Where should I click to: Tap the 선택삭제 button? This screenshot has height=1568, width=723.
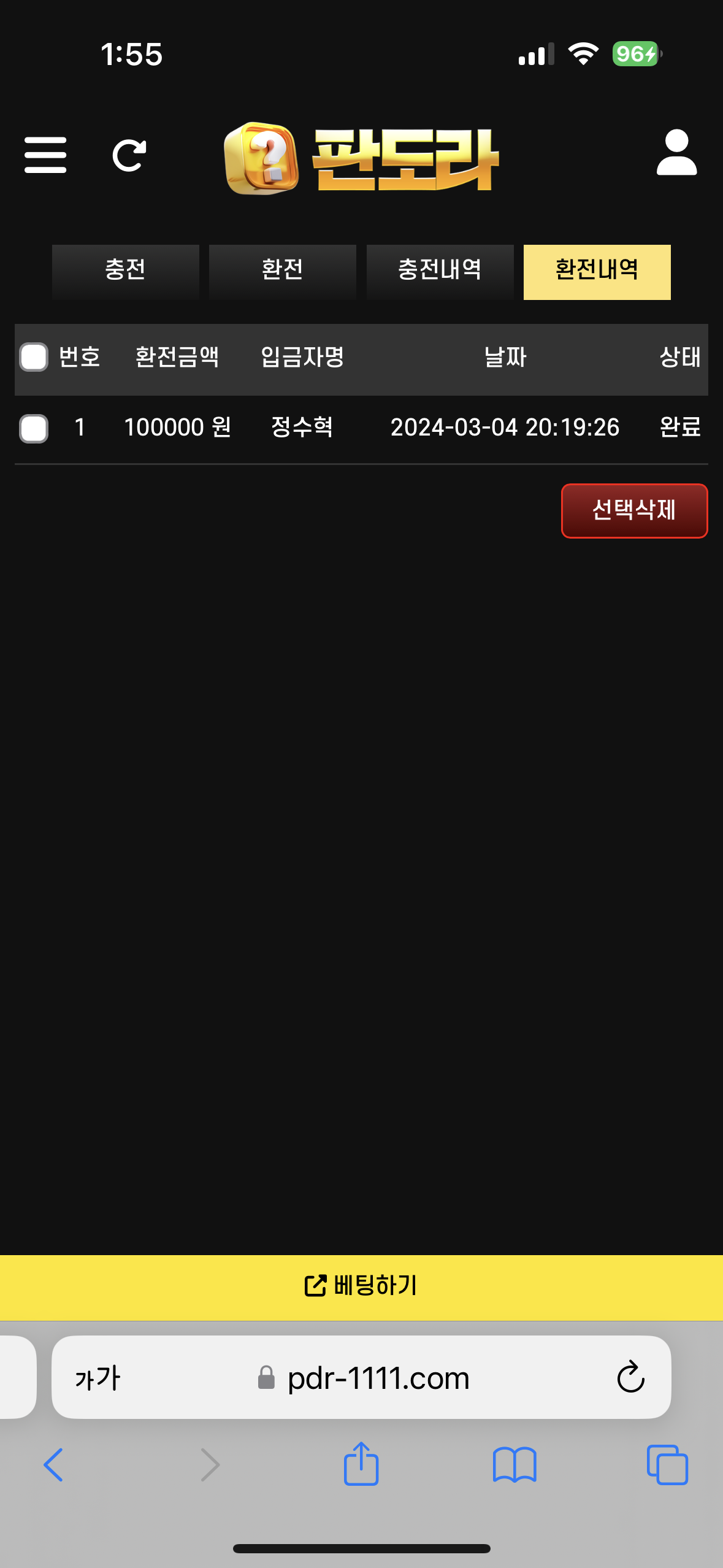(634, 510)
